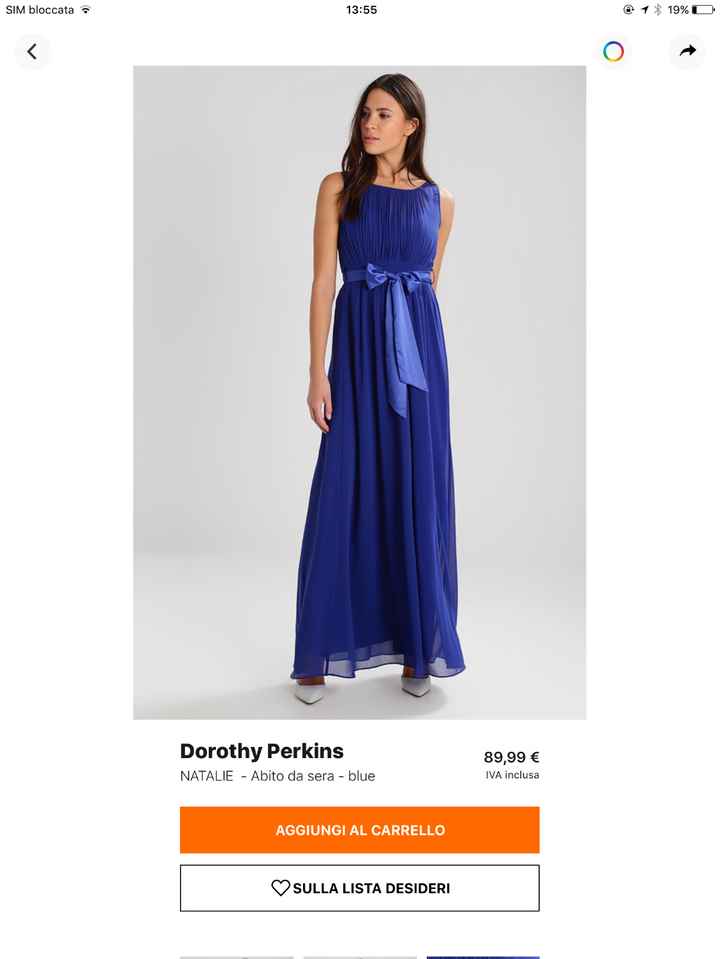Add dress to Sulla lista desideri
The height and width of the screenshot is (959, 720).
[x=359, y=888]
